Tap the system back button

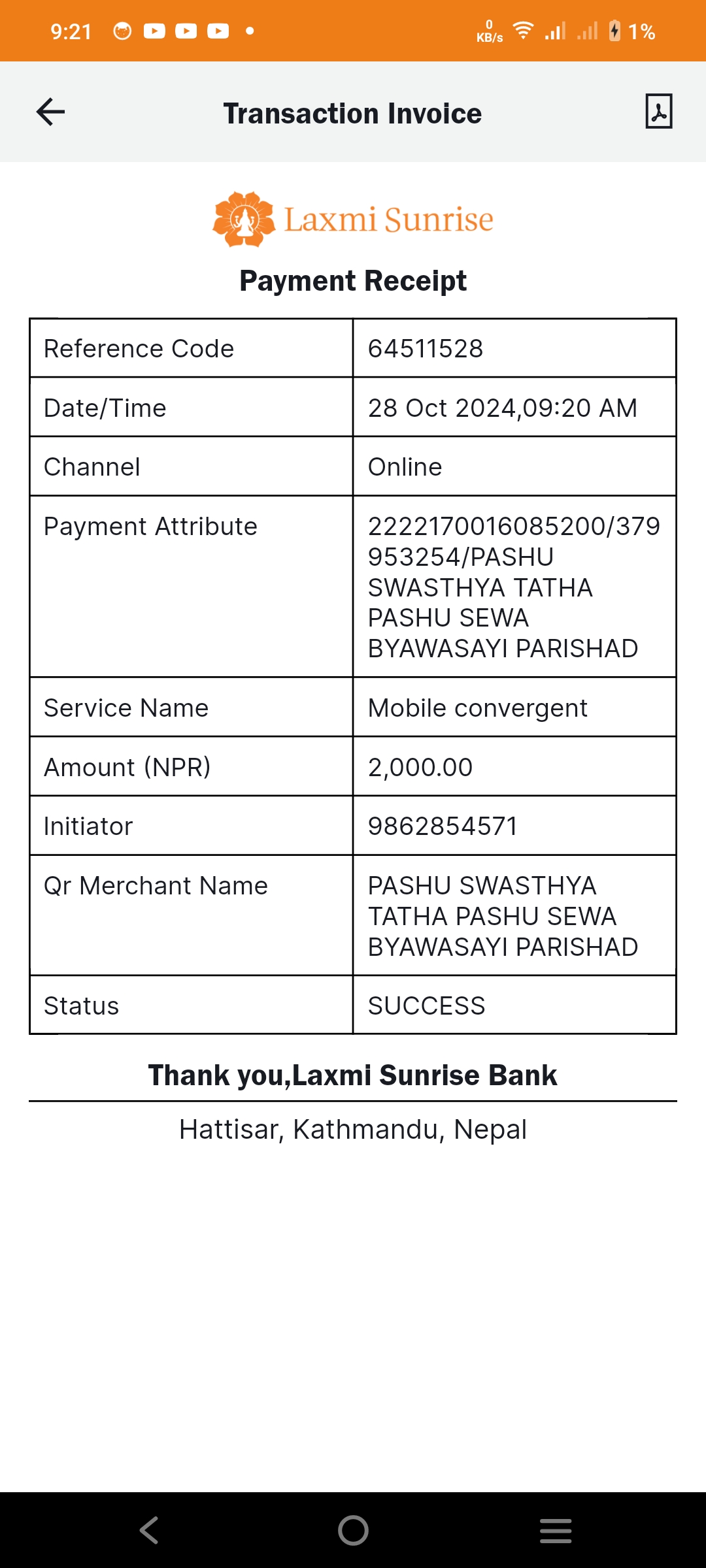150,1530
